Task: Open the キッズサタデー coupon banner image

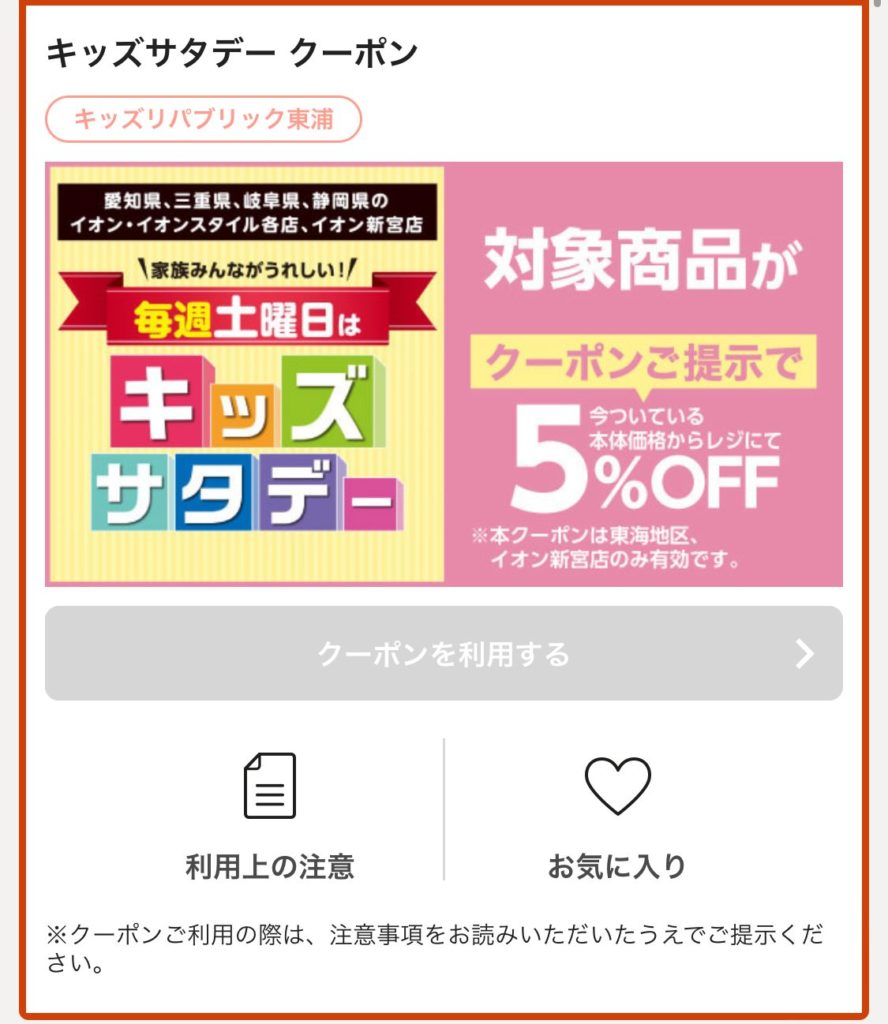Action: [443, 374]
